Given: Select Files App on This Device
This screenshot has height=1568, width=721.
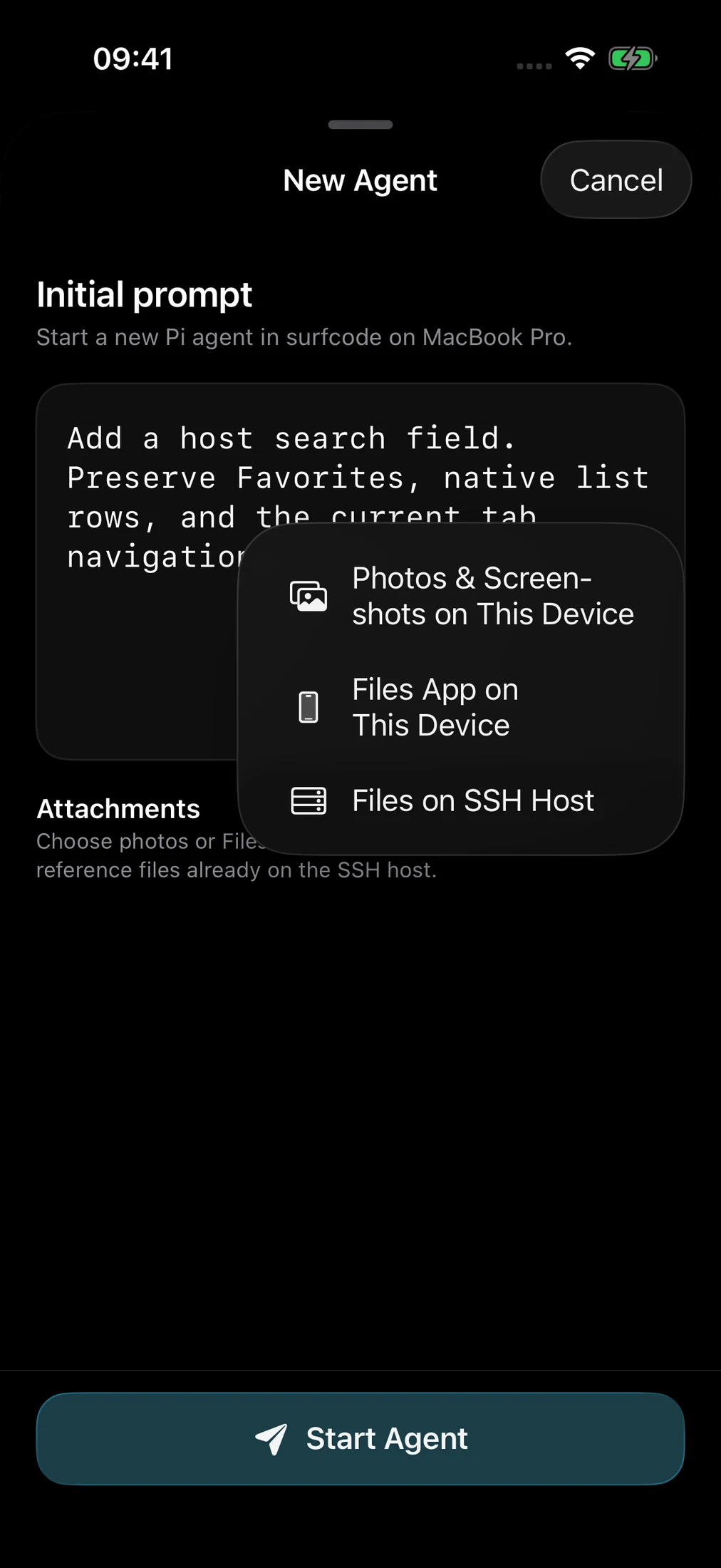Looking at the screenshot, I should coord(461,707).
